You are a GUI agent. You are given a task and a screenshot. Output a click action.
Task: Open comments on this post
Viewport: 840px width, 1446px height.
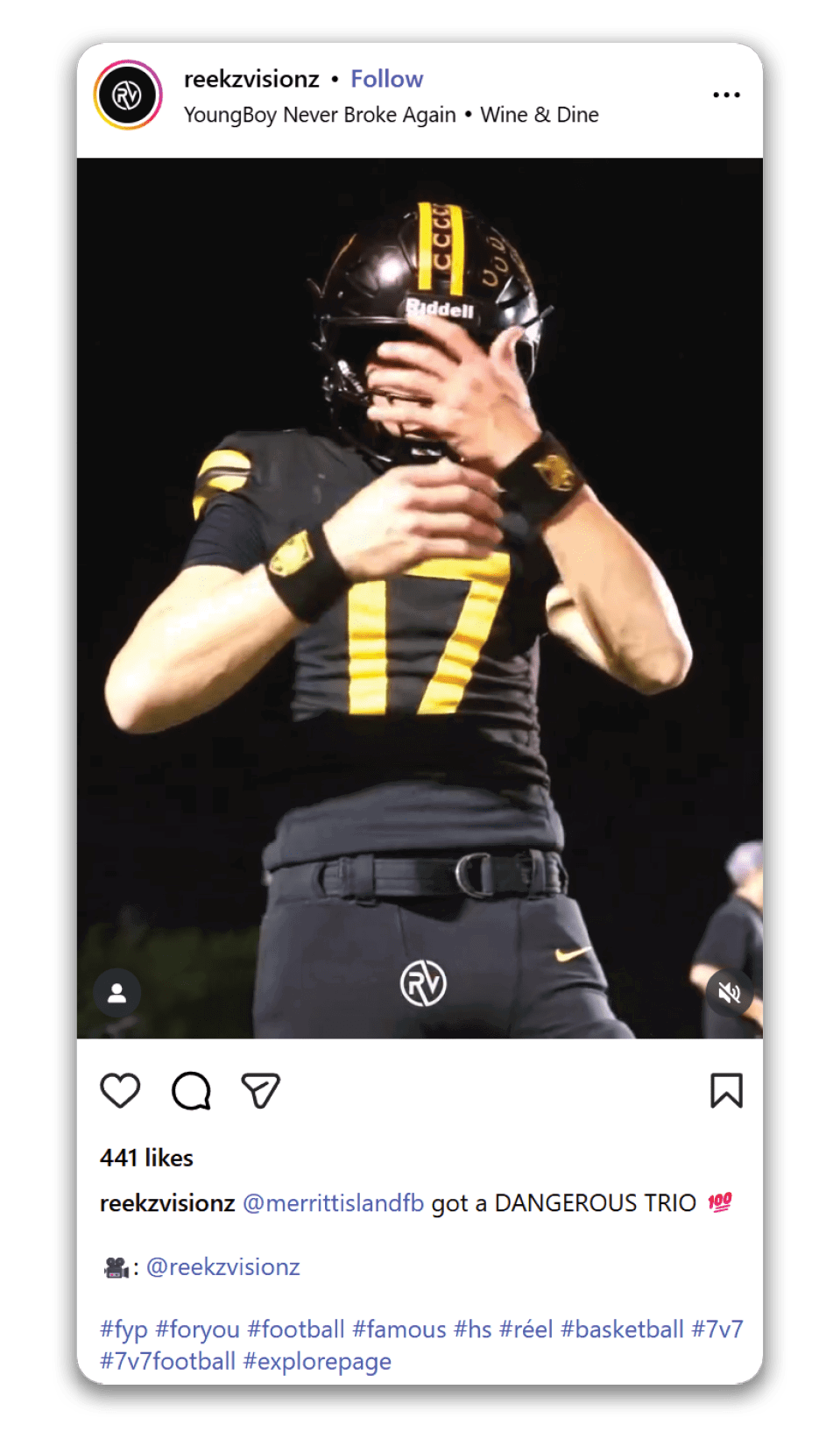(191, 1091)
